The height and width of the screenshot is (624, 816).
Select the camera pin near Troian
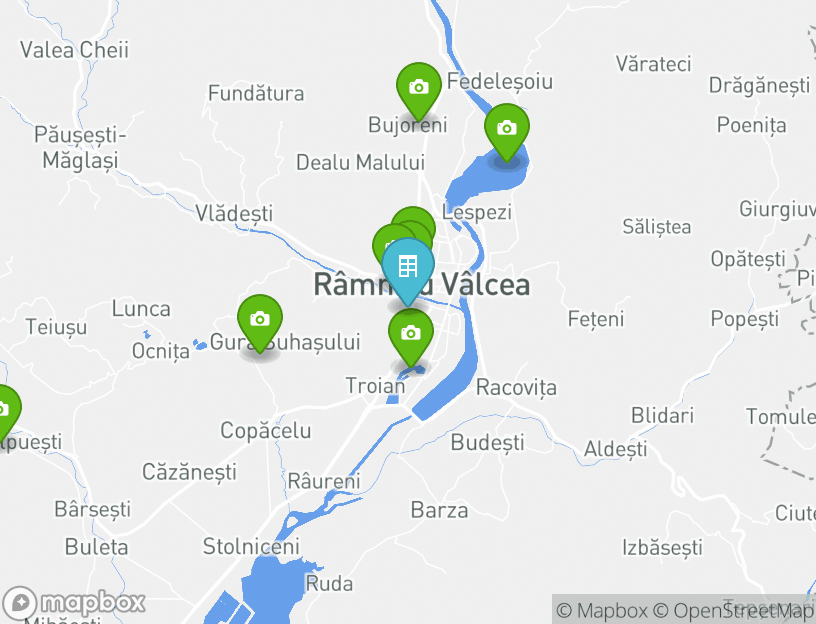click(x=410, y=334)
